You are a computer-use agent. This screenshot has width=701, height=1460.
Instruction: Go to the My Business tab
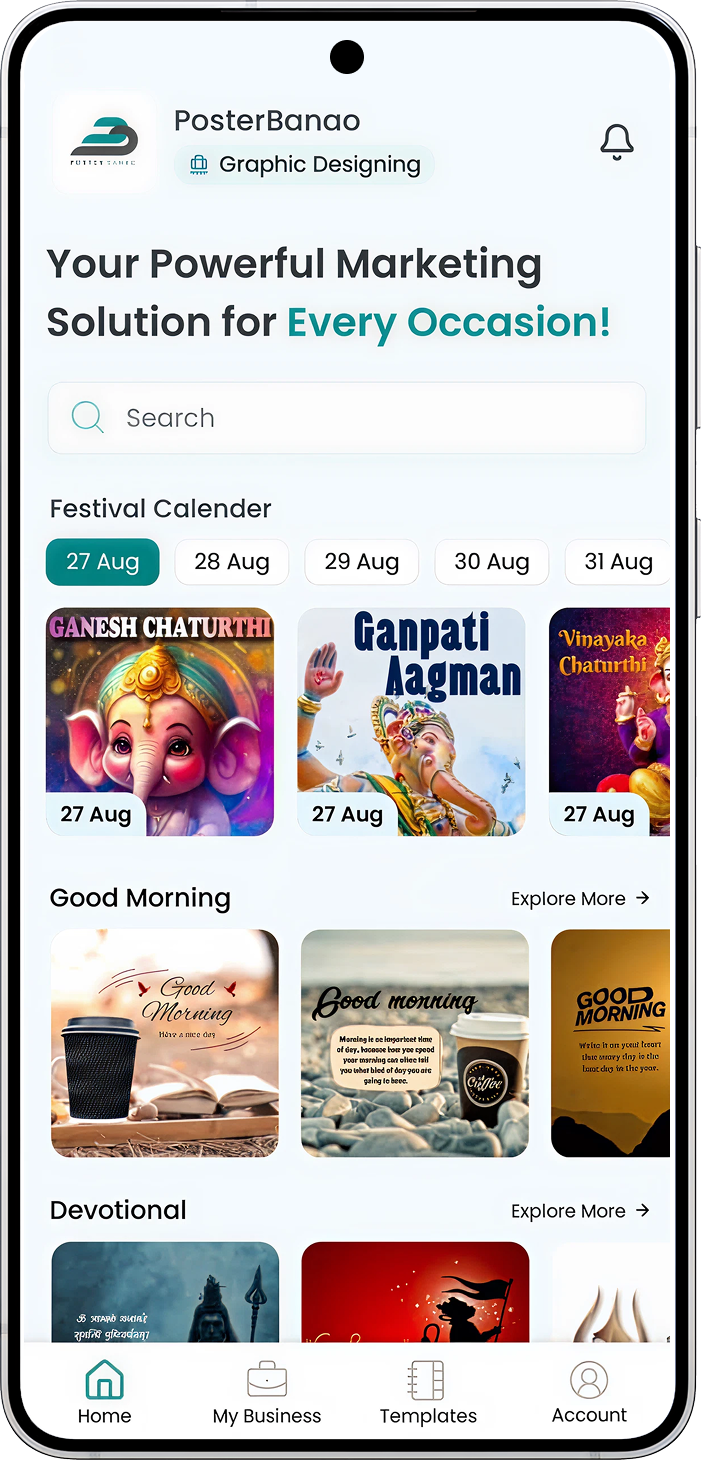[267, 1394]
